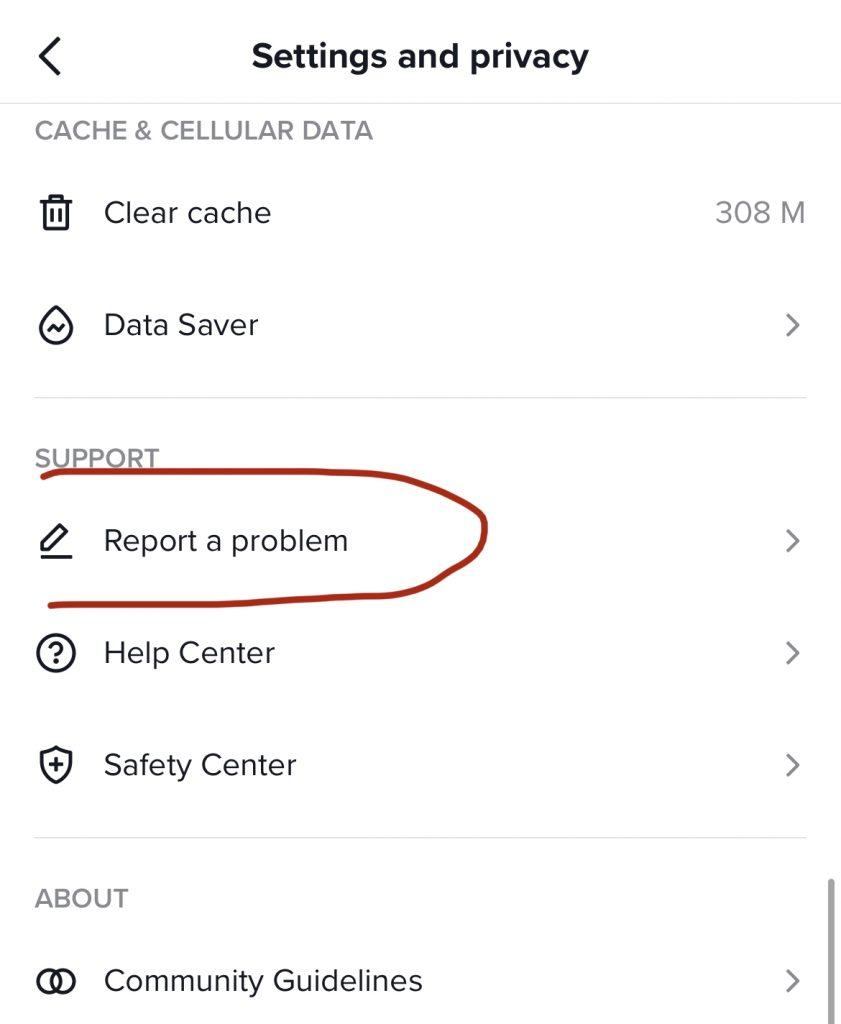View the Community Guidelines
This screenshot has height=1024, width=841.
(x=263, y=981)
